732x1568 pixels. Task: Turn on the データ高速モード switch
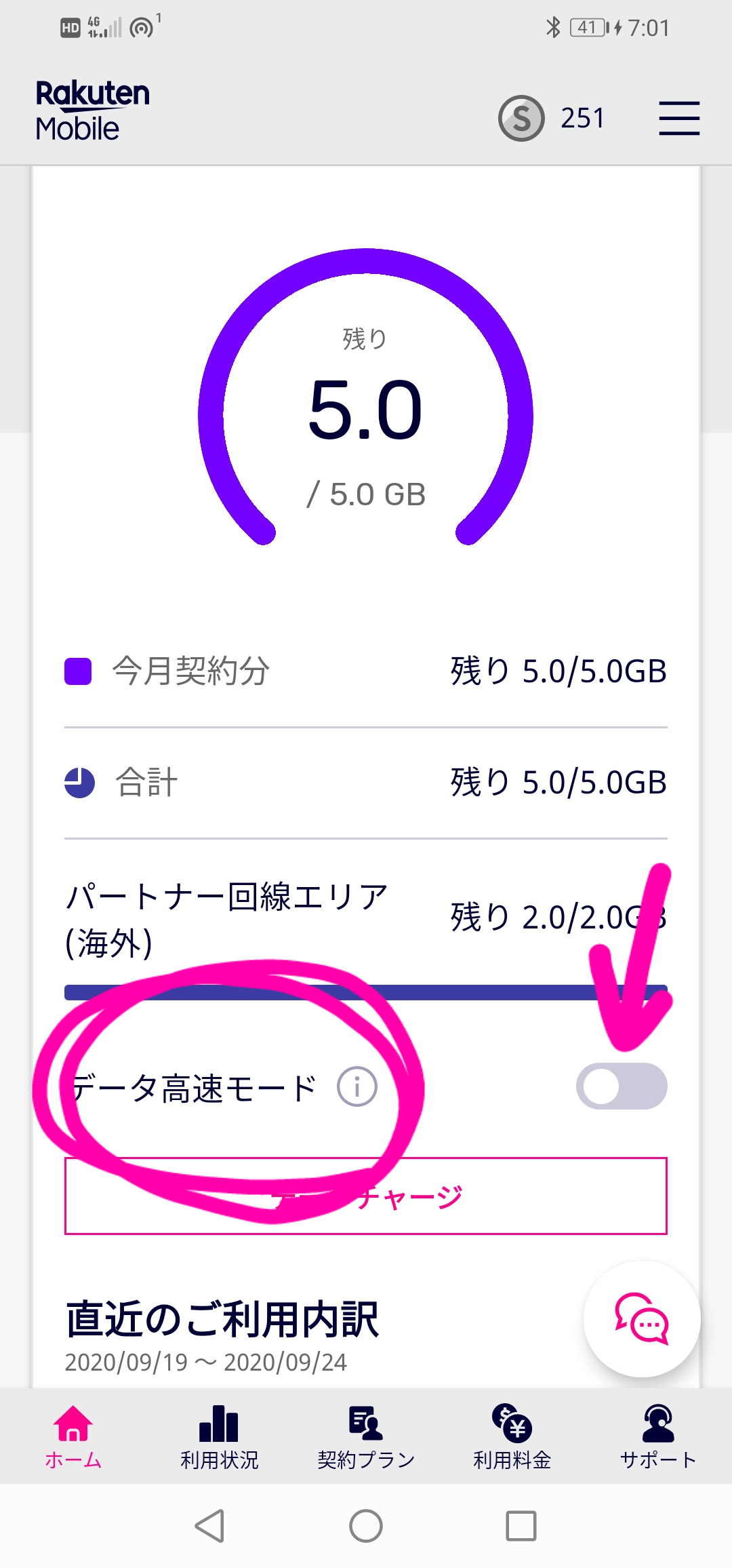point(622,1086)
